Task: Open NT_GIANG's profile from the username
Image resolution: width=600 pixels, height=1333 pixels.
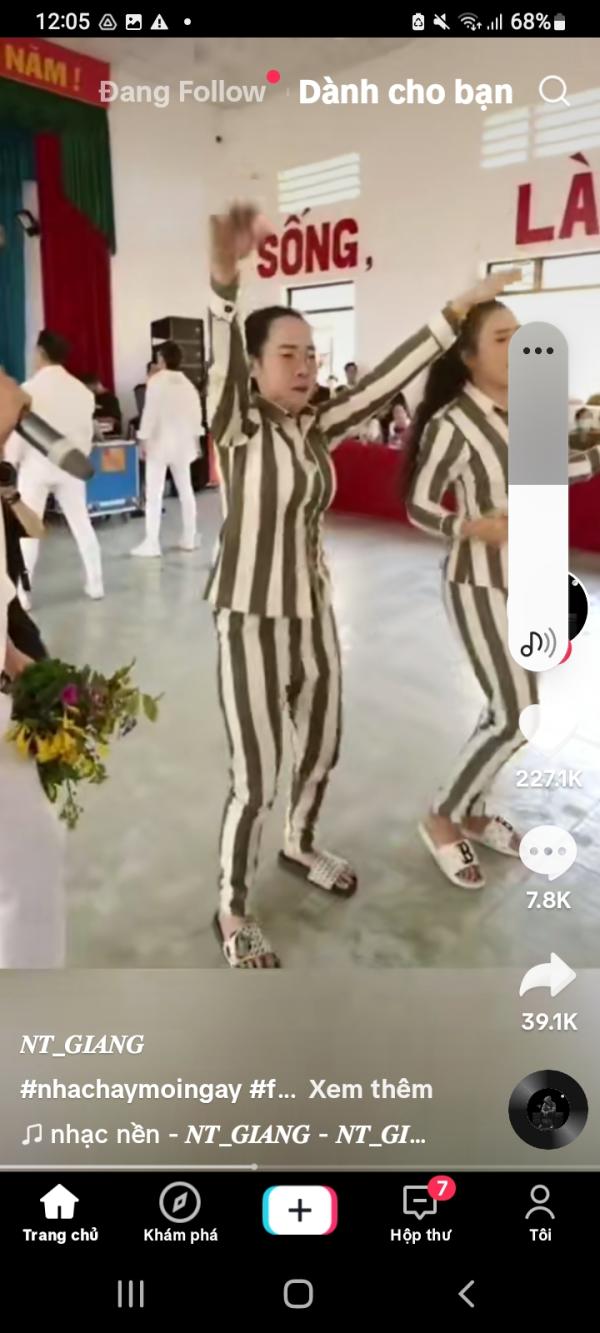Action: 82,1045
